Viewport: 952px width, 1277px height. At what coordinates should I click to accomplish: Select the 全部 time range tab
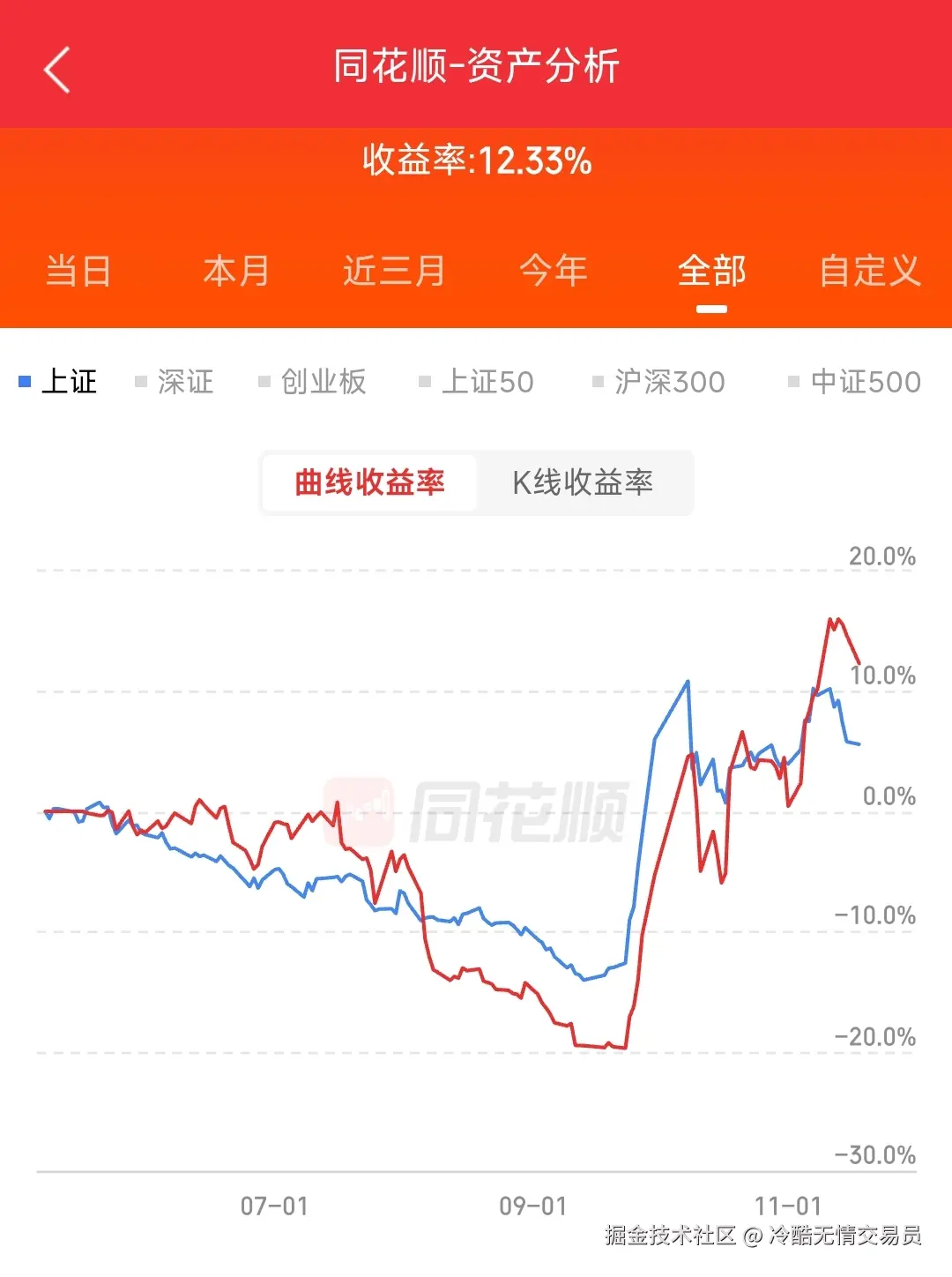pos(711,271)
